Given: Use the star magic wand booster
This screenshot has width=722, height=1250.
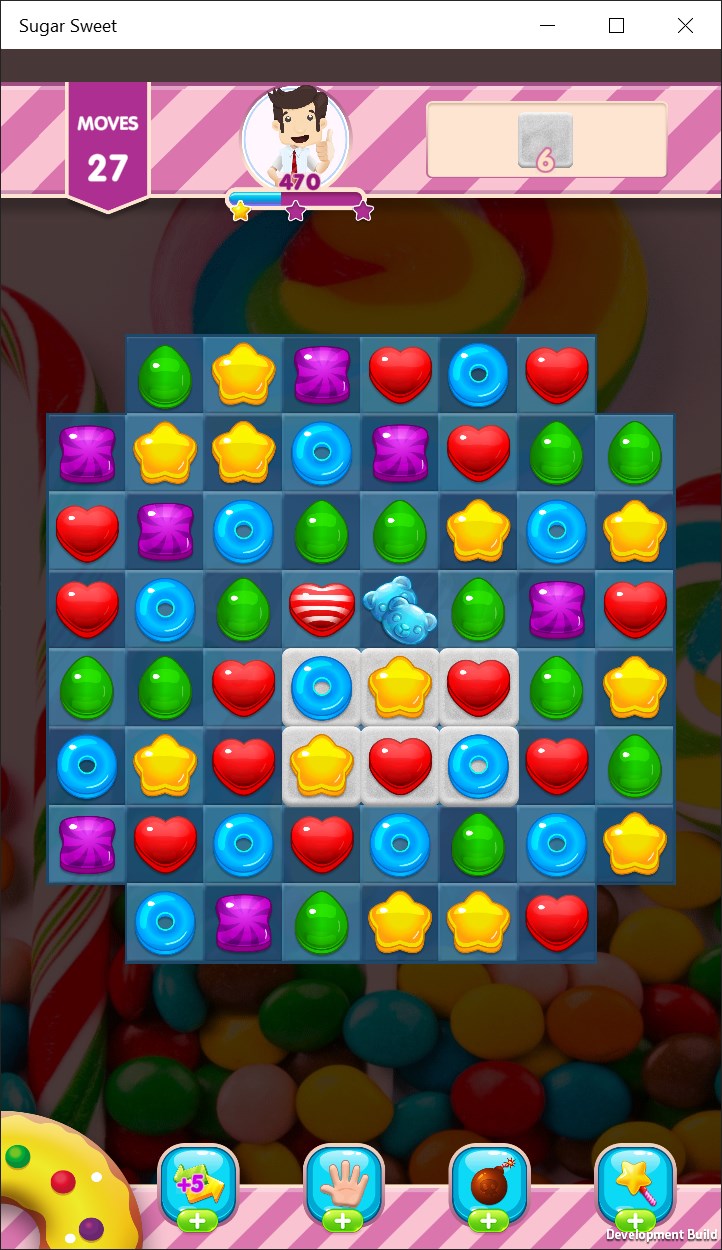Looking at the screenshot, I should click(x=634, y=1183).
